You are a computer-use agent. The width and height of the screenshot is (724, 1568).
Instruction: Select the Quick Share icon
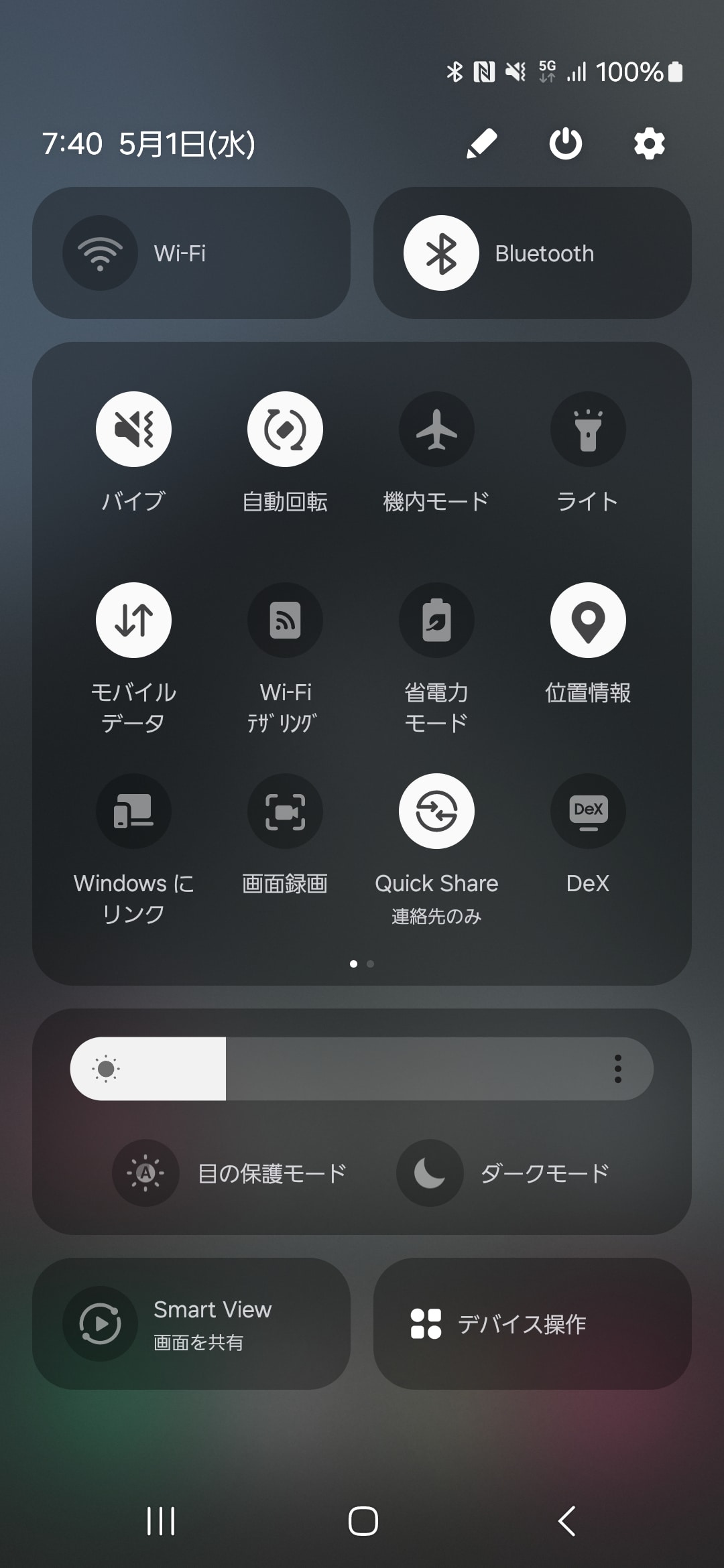pos(436,811)
